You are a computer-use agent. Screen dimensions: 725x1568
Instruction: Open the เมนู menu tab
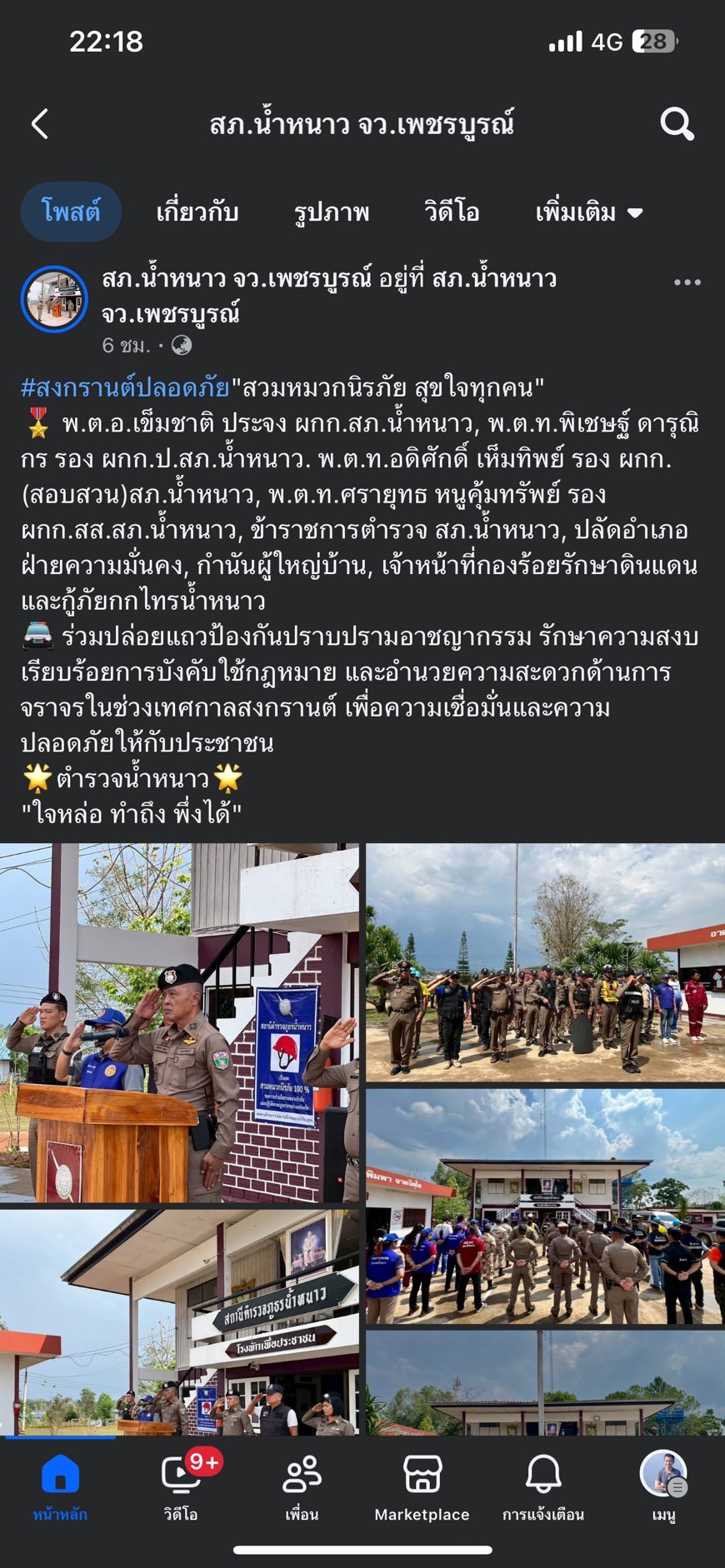point(663,1487)
